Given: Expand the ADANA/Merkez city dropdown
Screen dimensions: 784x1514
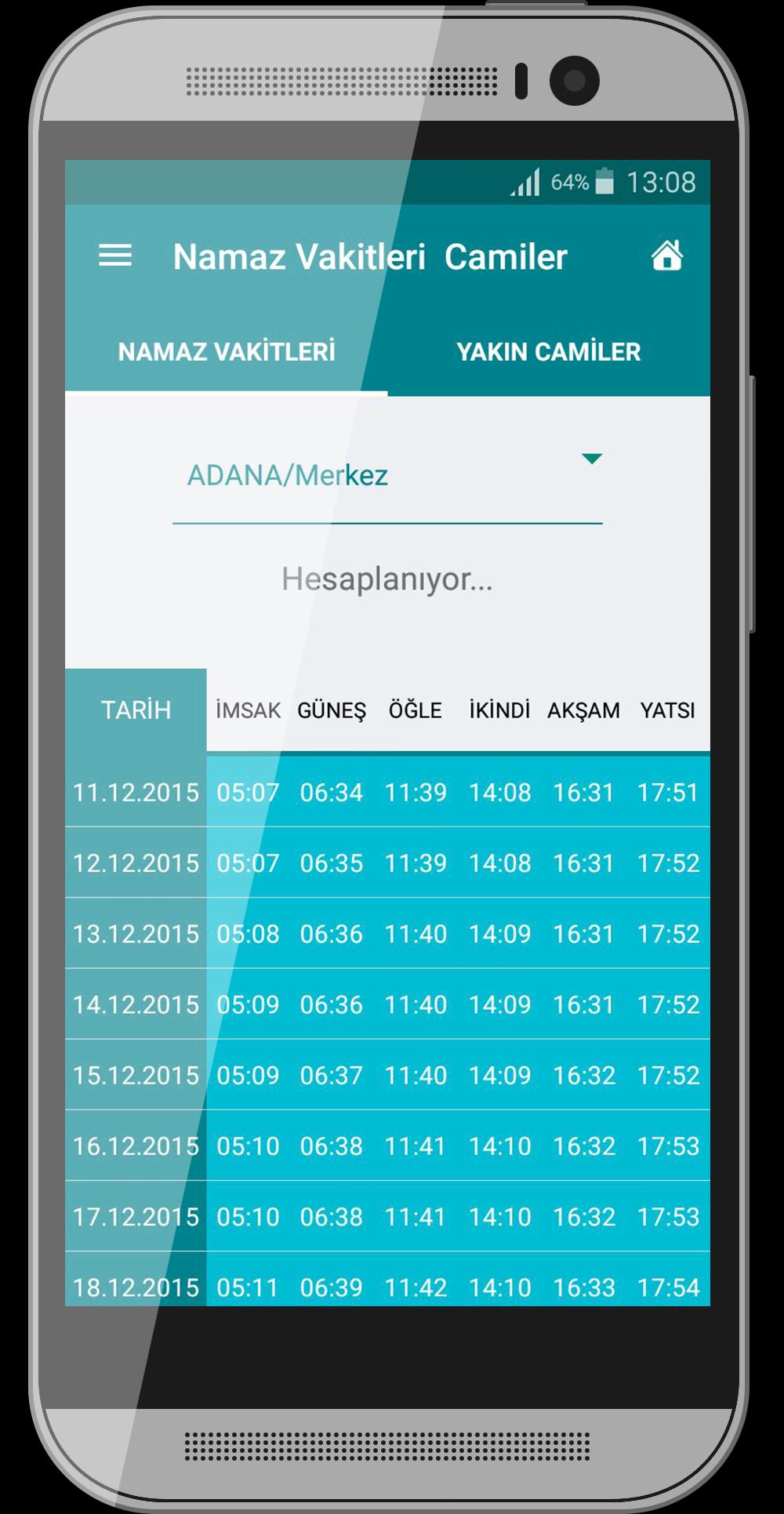Looking at the screenshot, I should 387,475.
